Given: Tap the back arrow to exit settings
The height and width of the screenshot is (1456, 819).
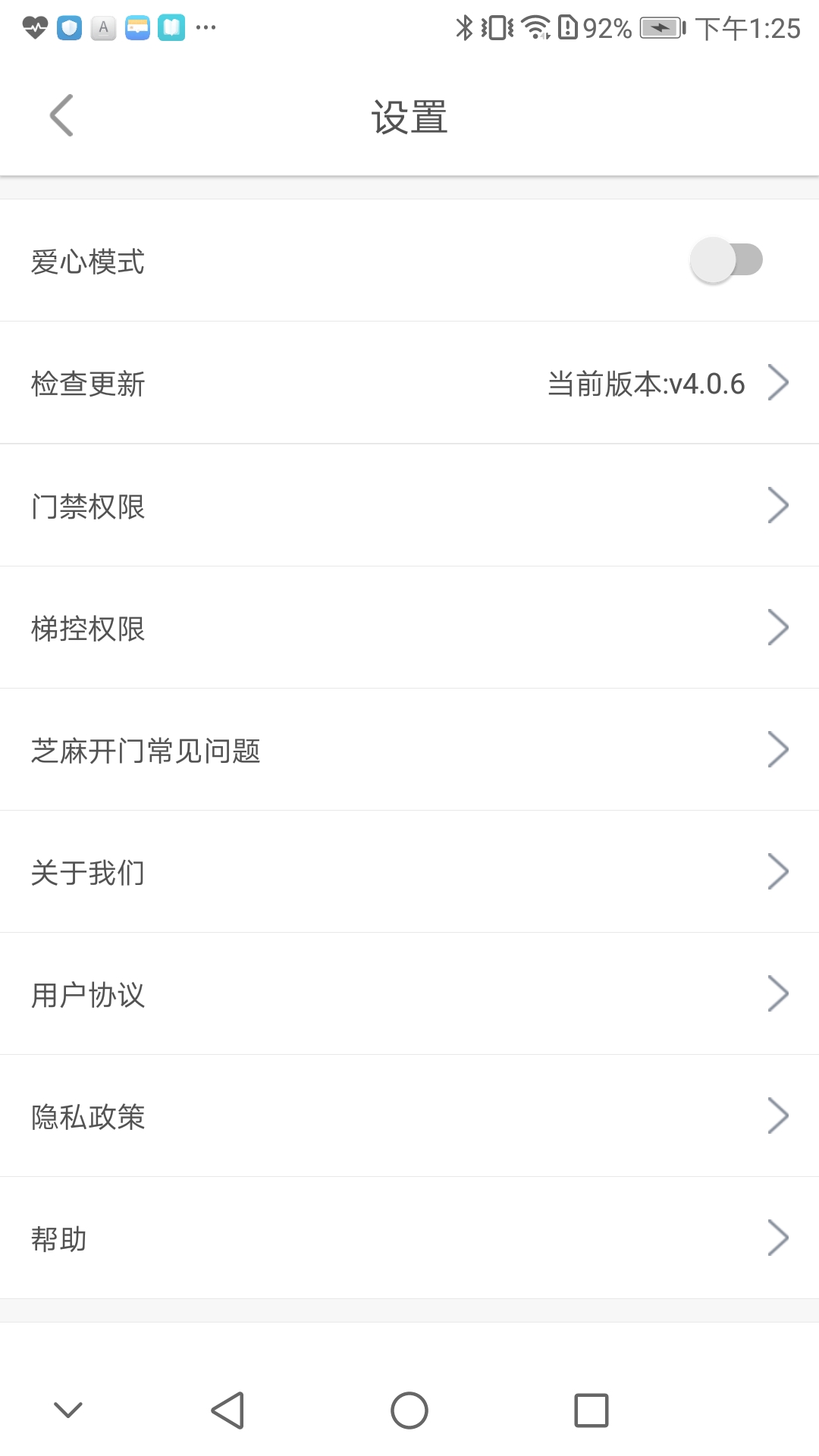Looking at the screenshot, I should pos(61,115).
